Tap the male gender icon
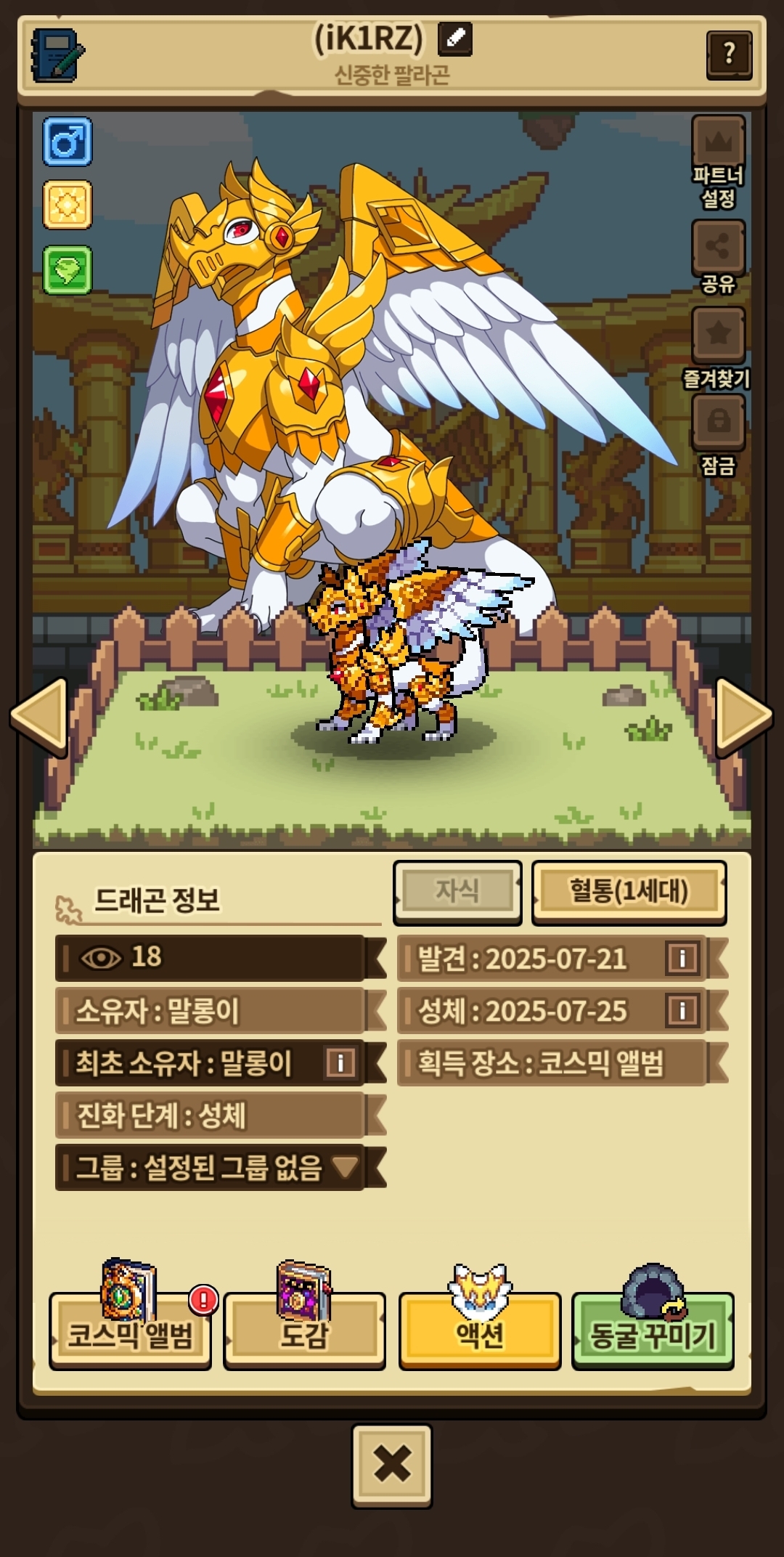Viewport: 784px width, 1557px height. tap(68, 142)
